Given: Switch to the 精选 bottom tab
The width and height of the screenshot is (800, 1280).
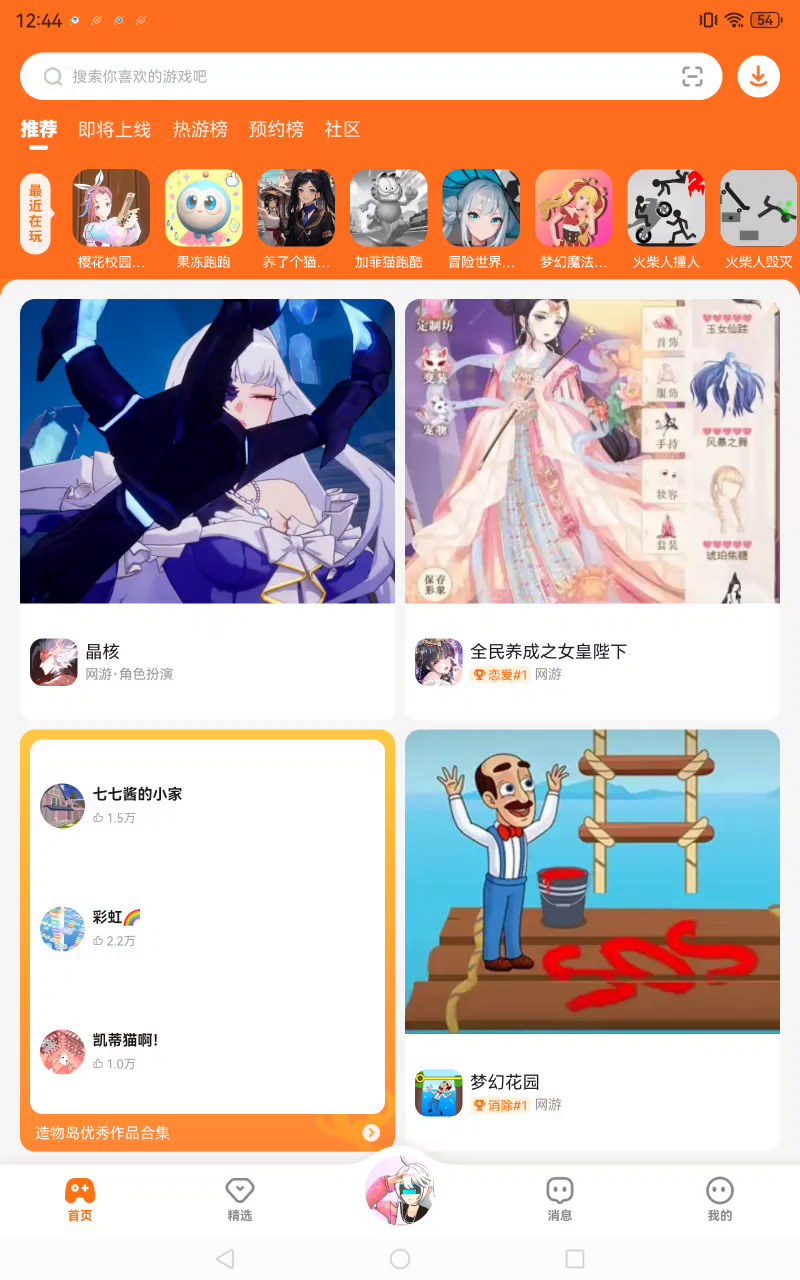Looking at the screenshot, I should pyautogui.click(x=240, y=1199).
